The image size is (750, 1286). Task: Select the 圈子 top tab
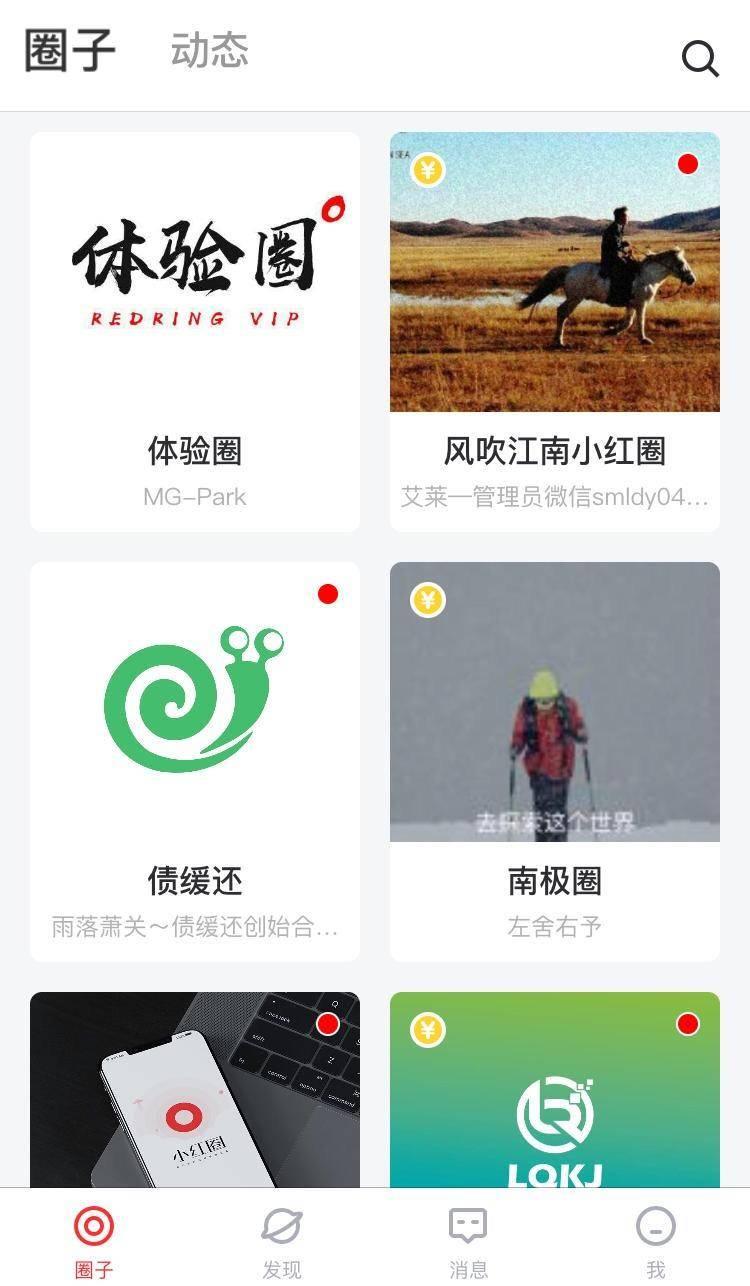coord(70,50)
